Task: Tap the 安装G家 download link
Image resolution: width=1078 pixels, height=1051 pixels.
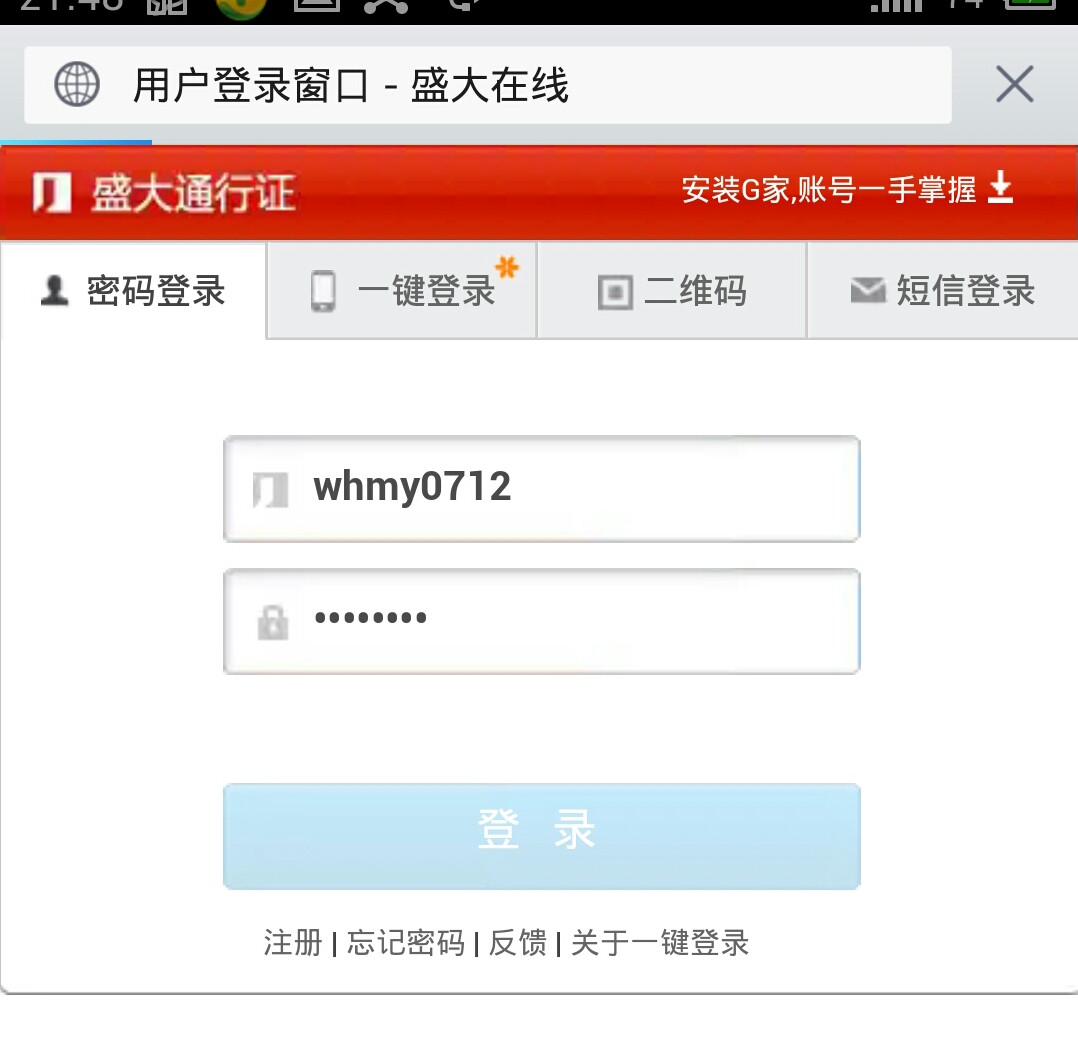Action: tap(846, 189)
